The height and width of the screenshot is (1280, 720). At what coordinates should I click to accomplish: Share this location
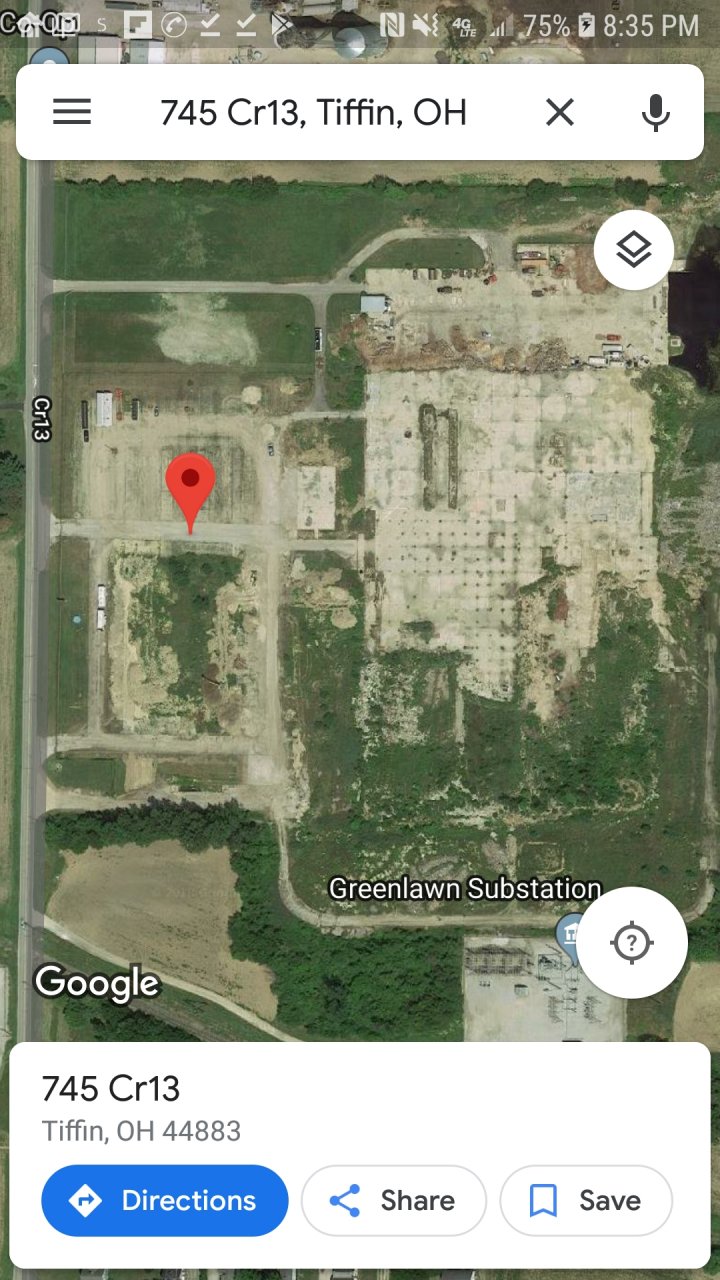click(x=393, y=1200)
